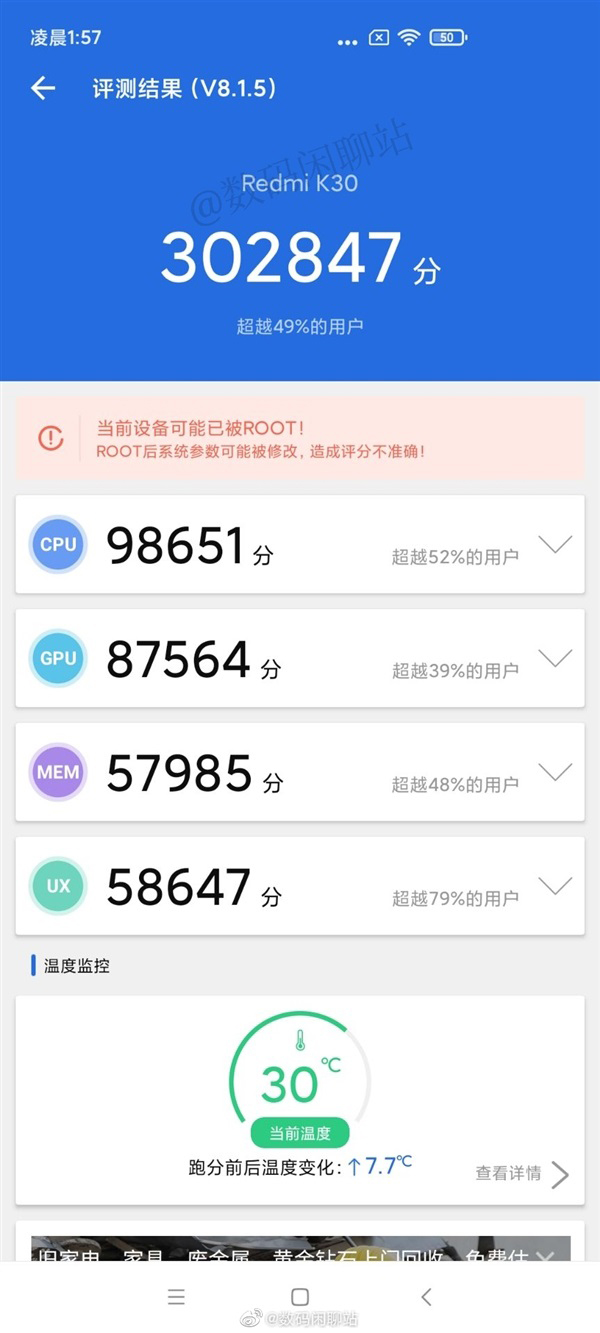The width and height of the screenshot is (600, 1333).
Task: Show the MEM score details
Action: [555, 772]
